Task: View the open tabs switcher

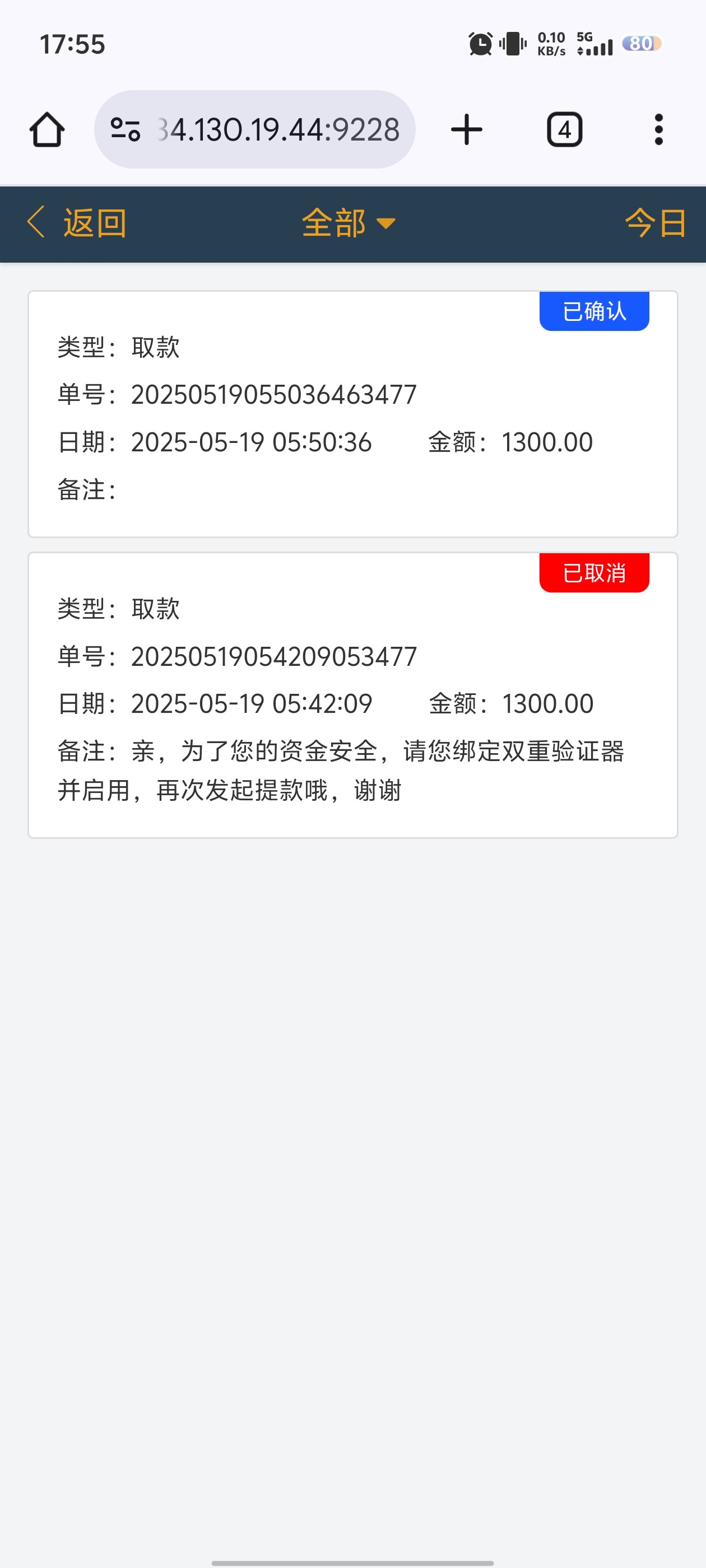Action: tap(564, 130)
